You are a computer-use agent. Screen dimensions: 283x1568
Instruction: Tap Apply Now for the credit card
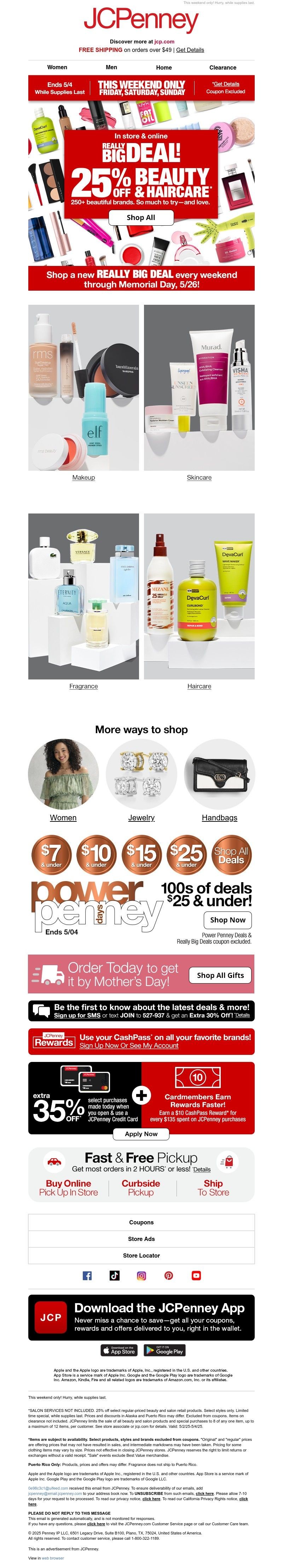(x=141, y=1133)
